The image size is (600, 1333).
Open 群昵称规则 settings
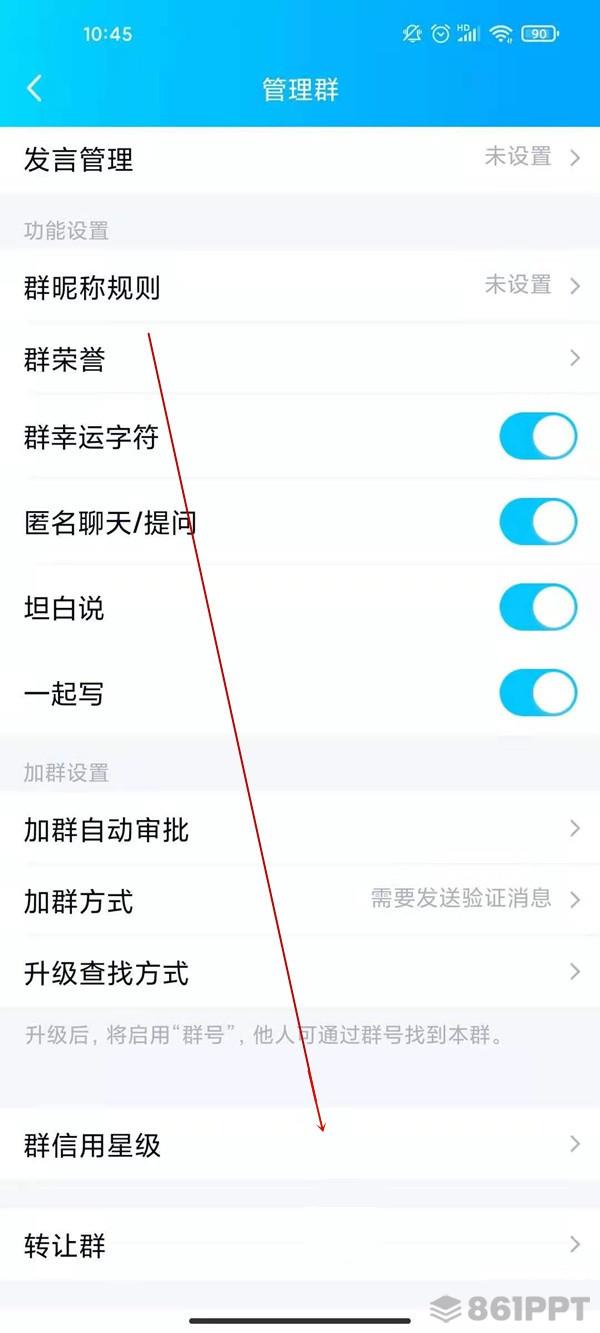coord(300,287)
